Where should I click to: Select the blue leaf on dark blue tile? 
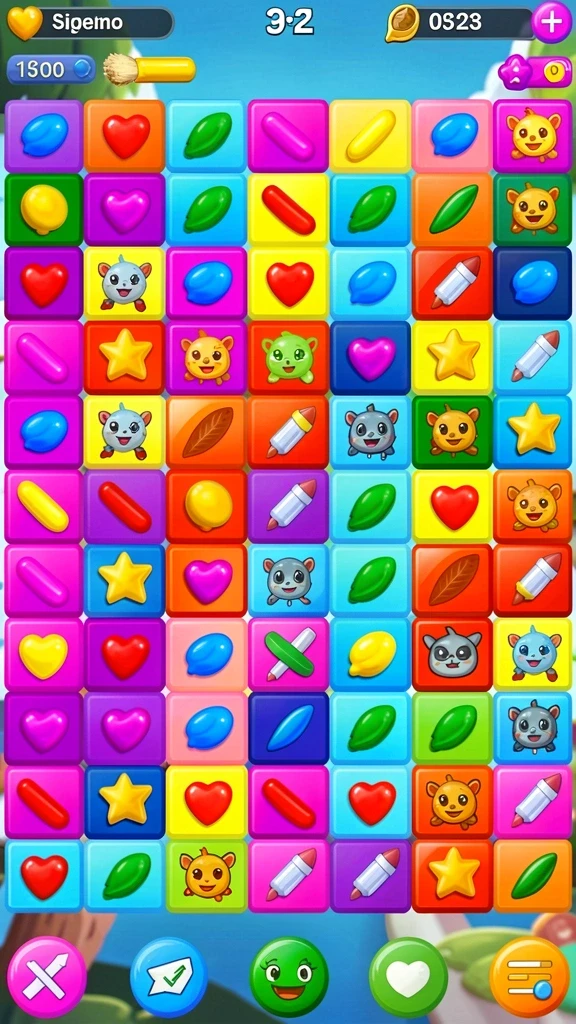[289, 728]
